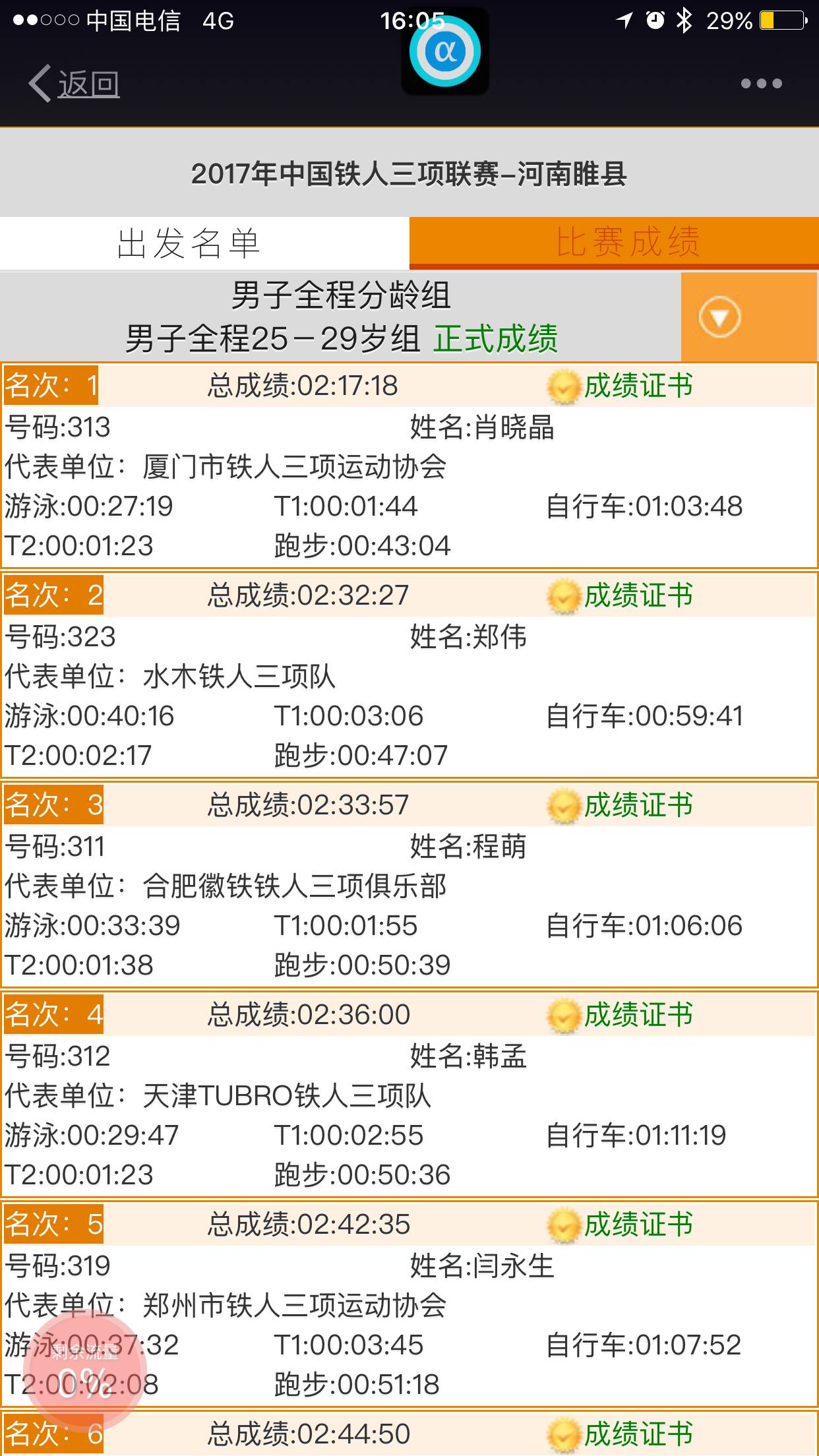Image resolution: width=819 pixels, height=1456 pixels.
Task: Go back with the 返回 button
Action: click(74, 84)
